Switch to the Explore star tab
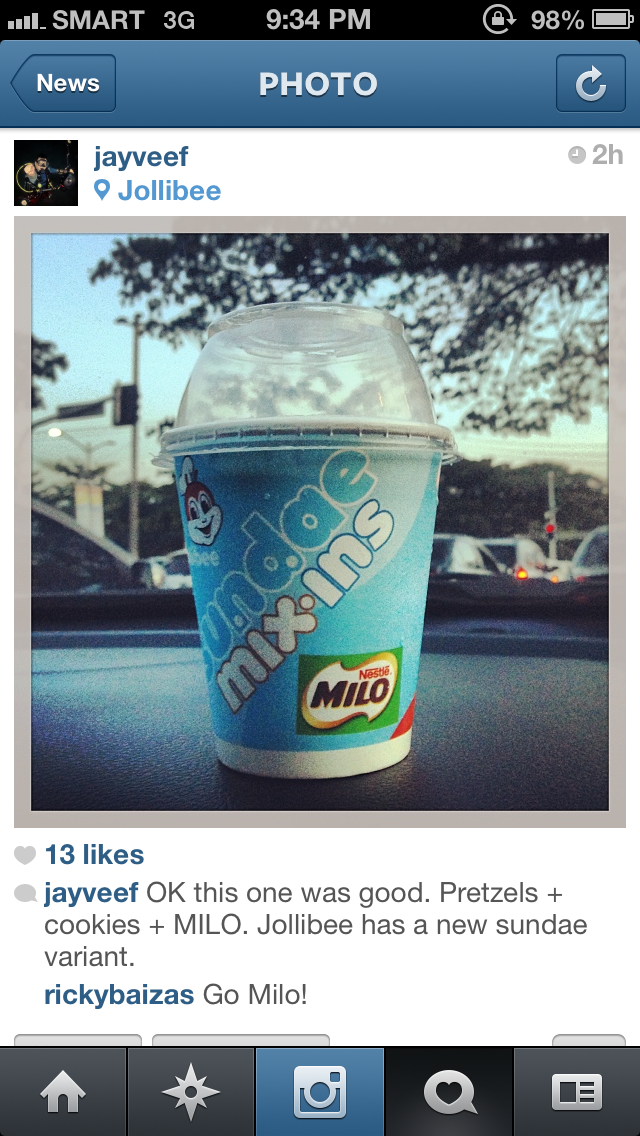Viewport: 640px width, 1136px height. 191,1091
